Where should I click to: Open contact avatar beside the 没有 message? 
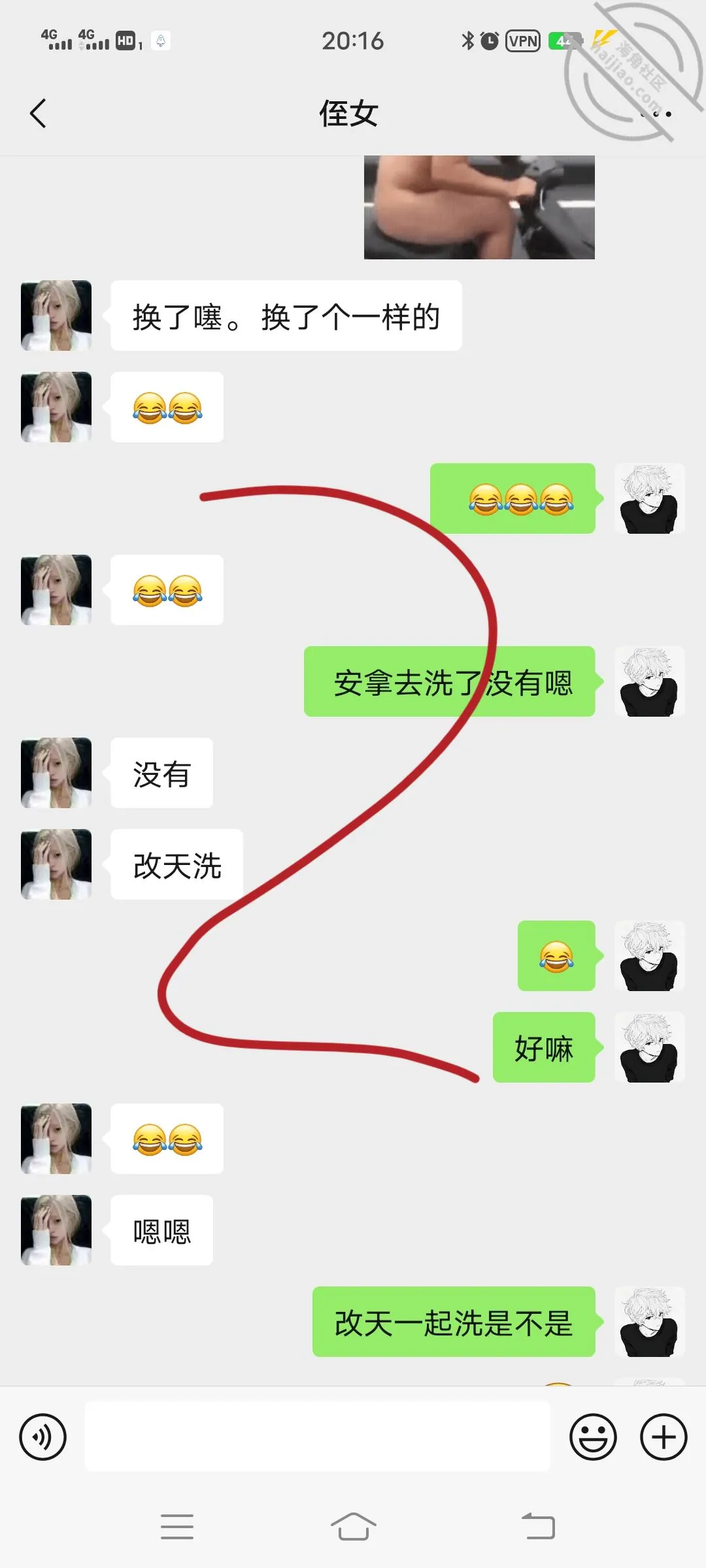(x=56, y=773)
